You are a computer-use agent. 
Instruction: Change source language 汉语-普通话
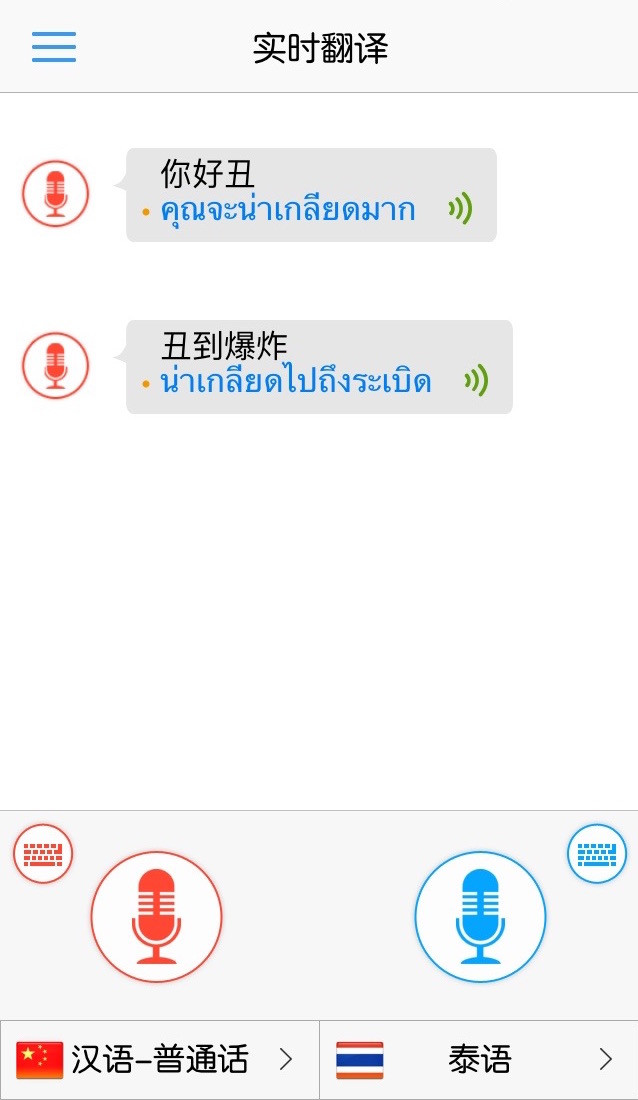pos(160,1059)
